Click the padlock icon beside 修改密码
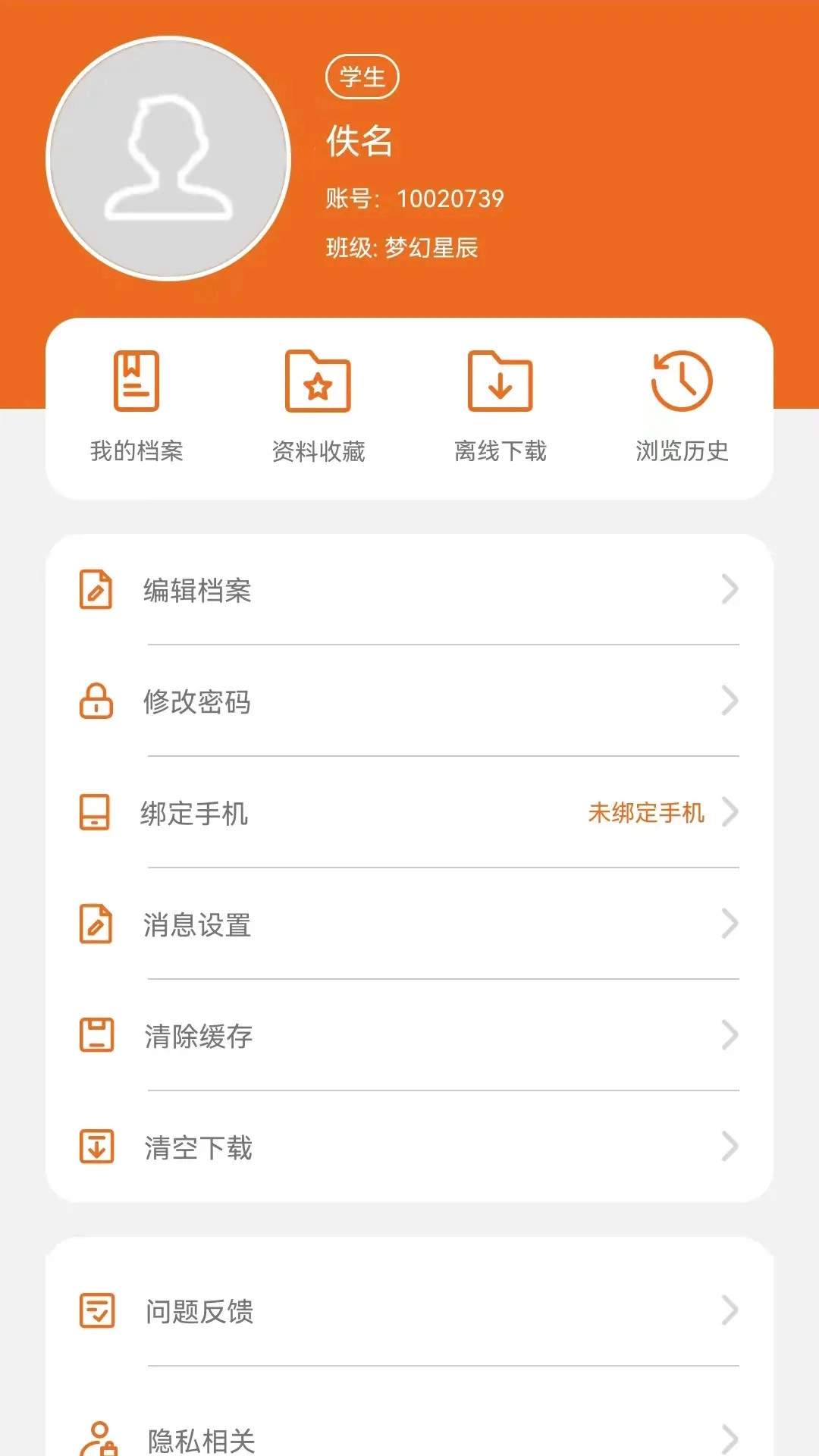Viewport: 819px width, 1456px height. (x=96, y=702)
